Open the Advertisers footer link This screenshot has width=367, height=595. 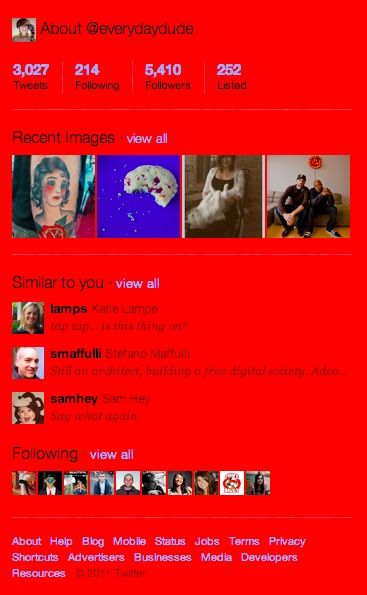96,557
